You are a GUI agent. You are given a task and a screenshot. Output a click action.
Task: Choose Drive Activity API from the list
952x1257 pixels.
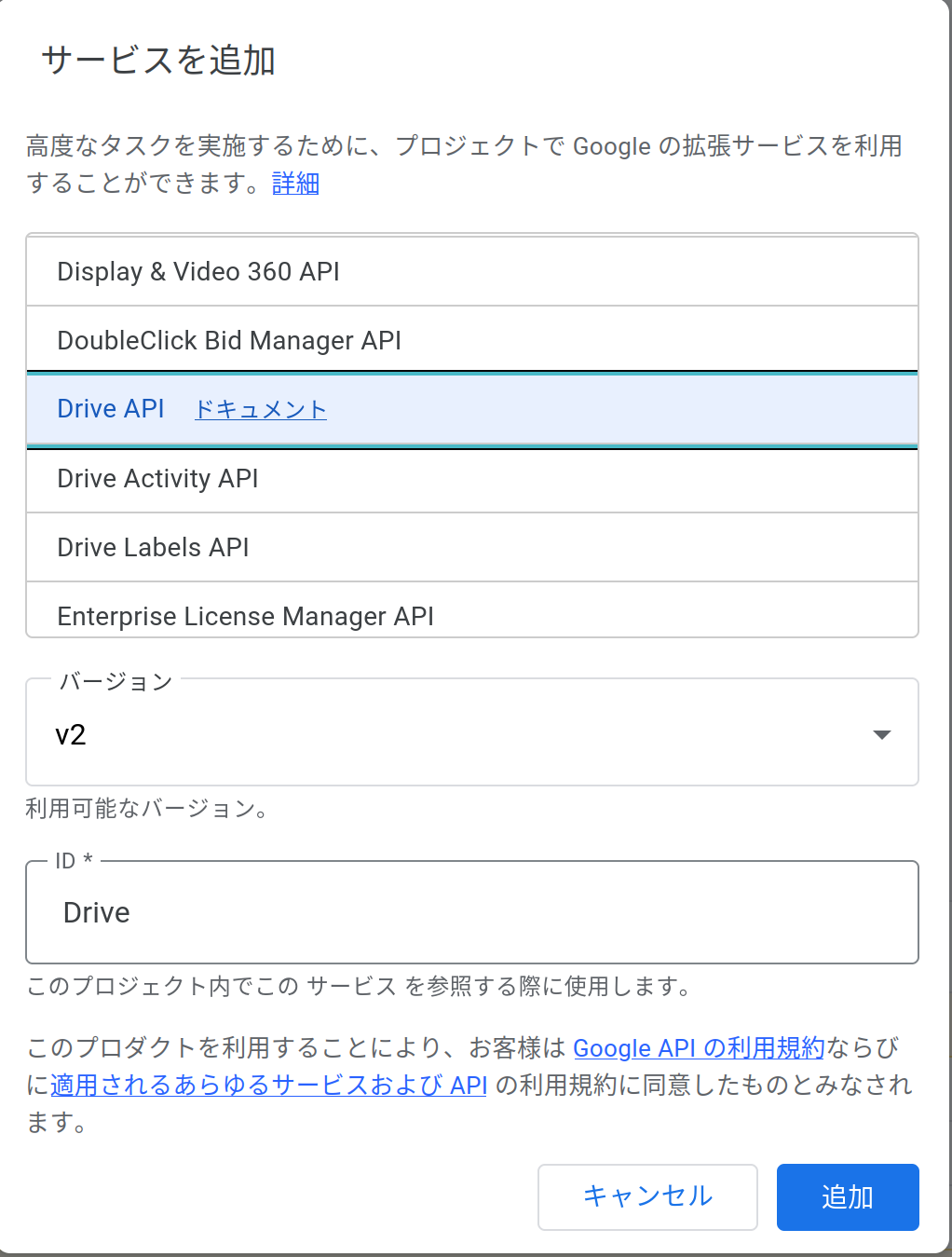click(157, 478)
